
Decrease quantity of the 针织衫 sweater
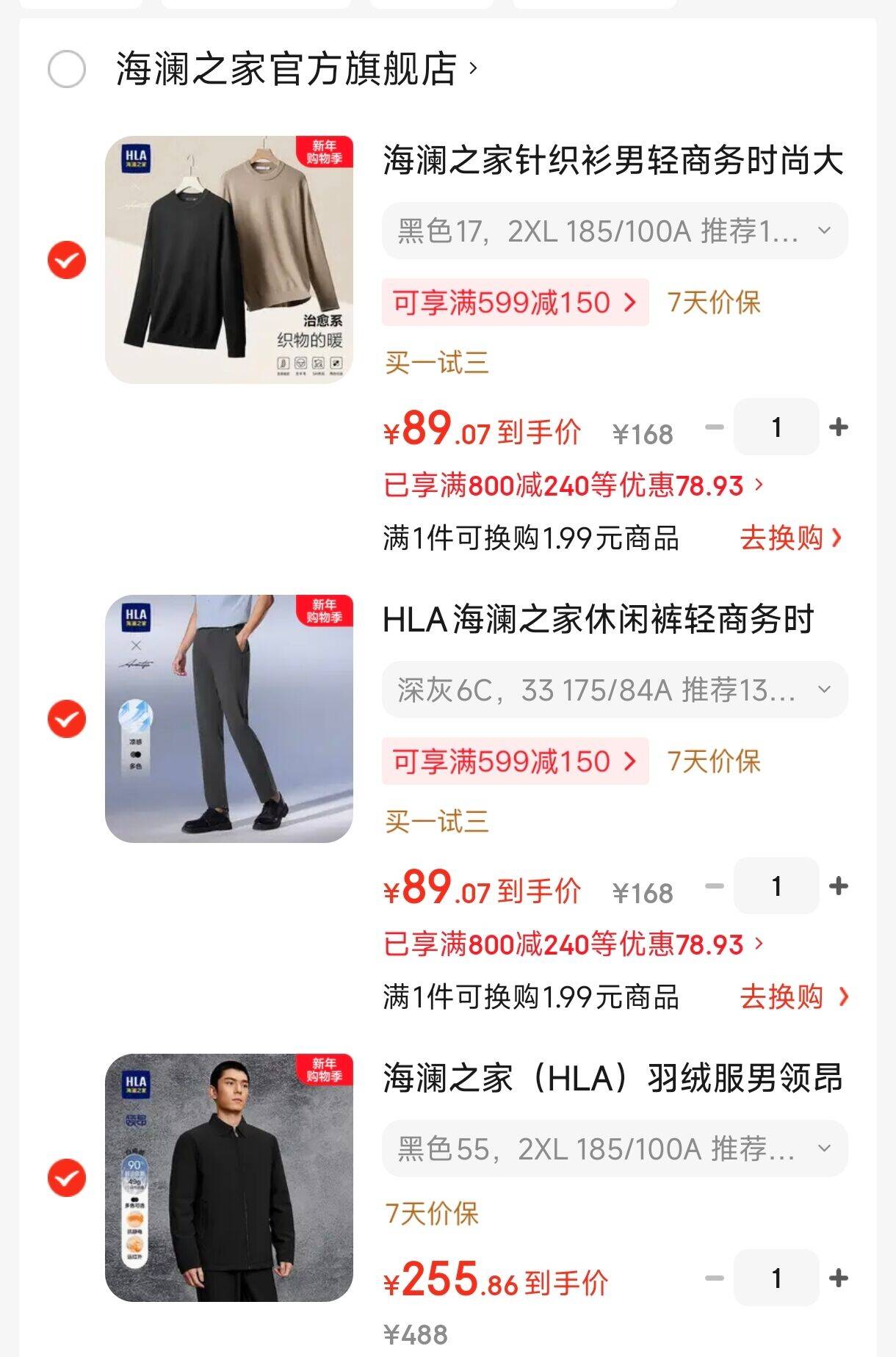click(x=714, y=427)
